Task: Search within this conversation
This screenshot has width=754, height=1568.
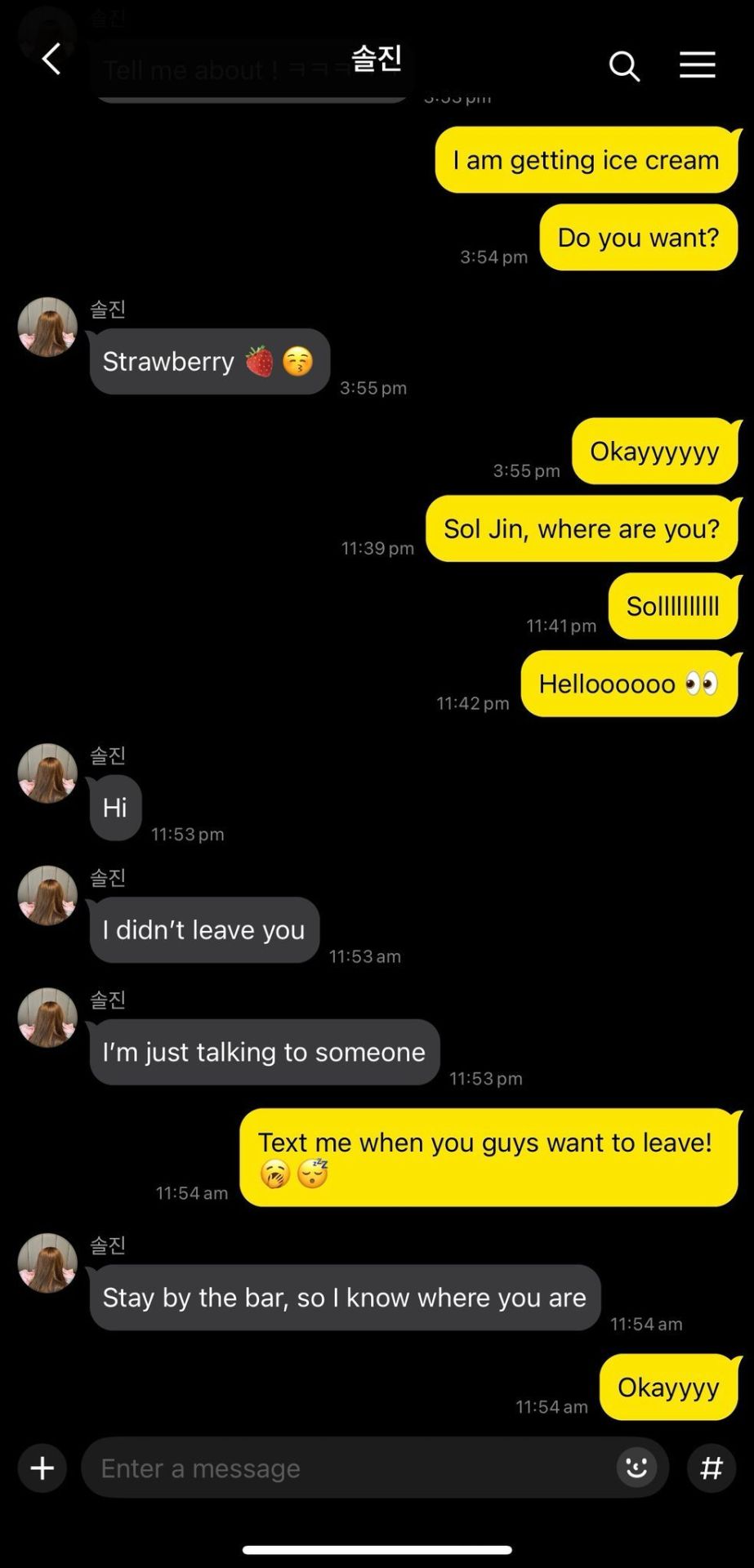Action: pos(624,66)
